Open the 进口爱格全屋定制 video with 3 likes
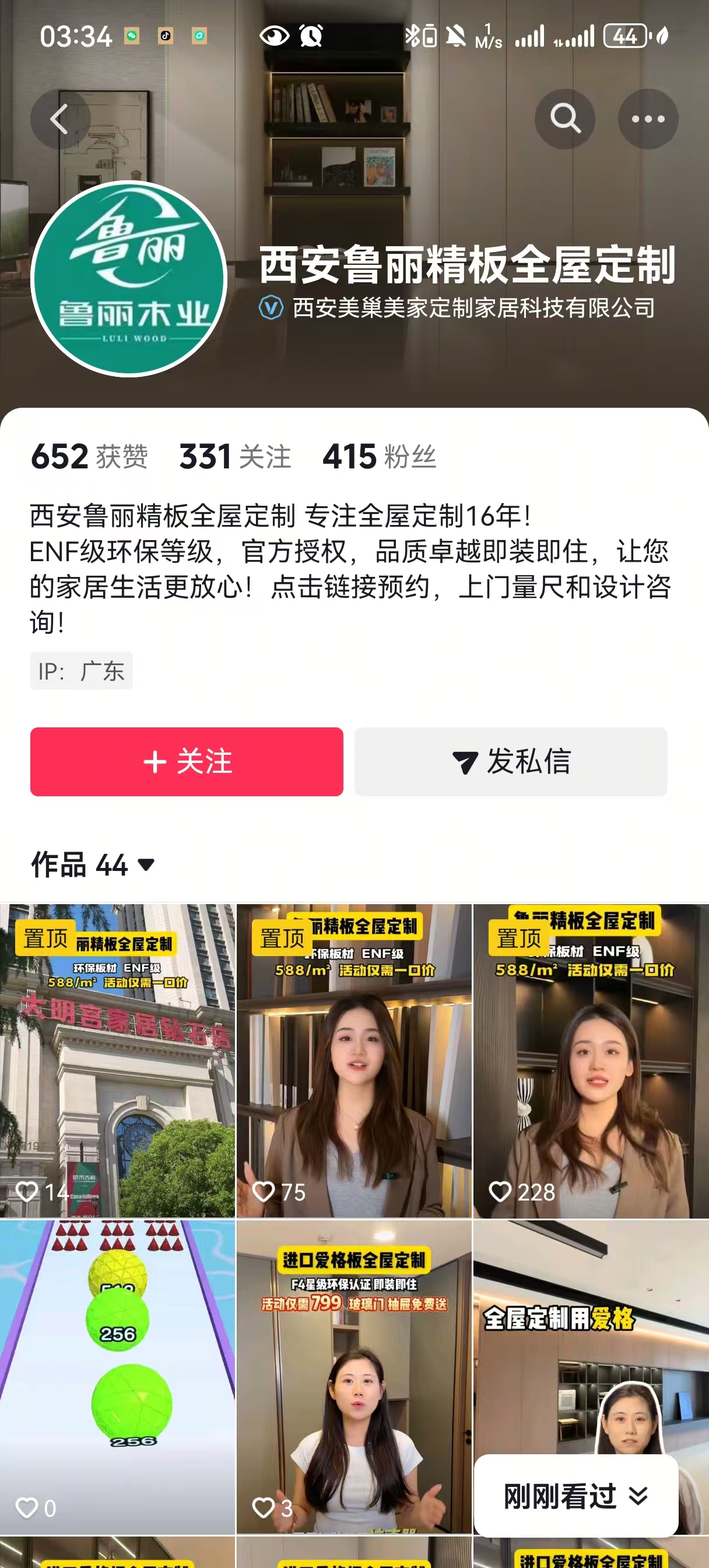The height and width of the screenshot is (1568, 709). 353,1377
